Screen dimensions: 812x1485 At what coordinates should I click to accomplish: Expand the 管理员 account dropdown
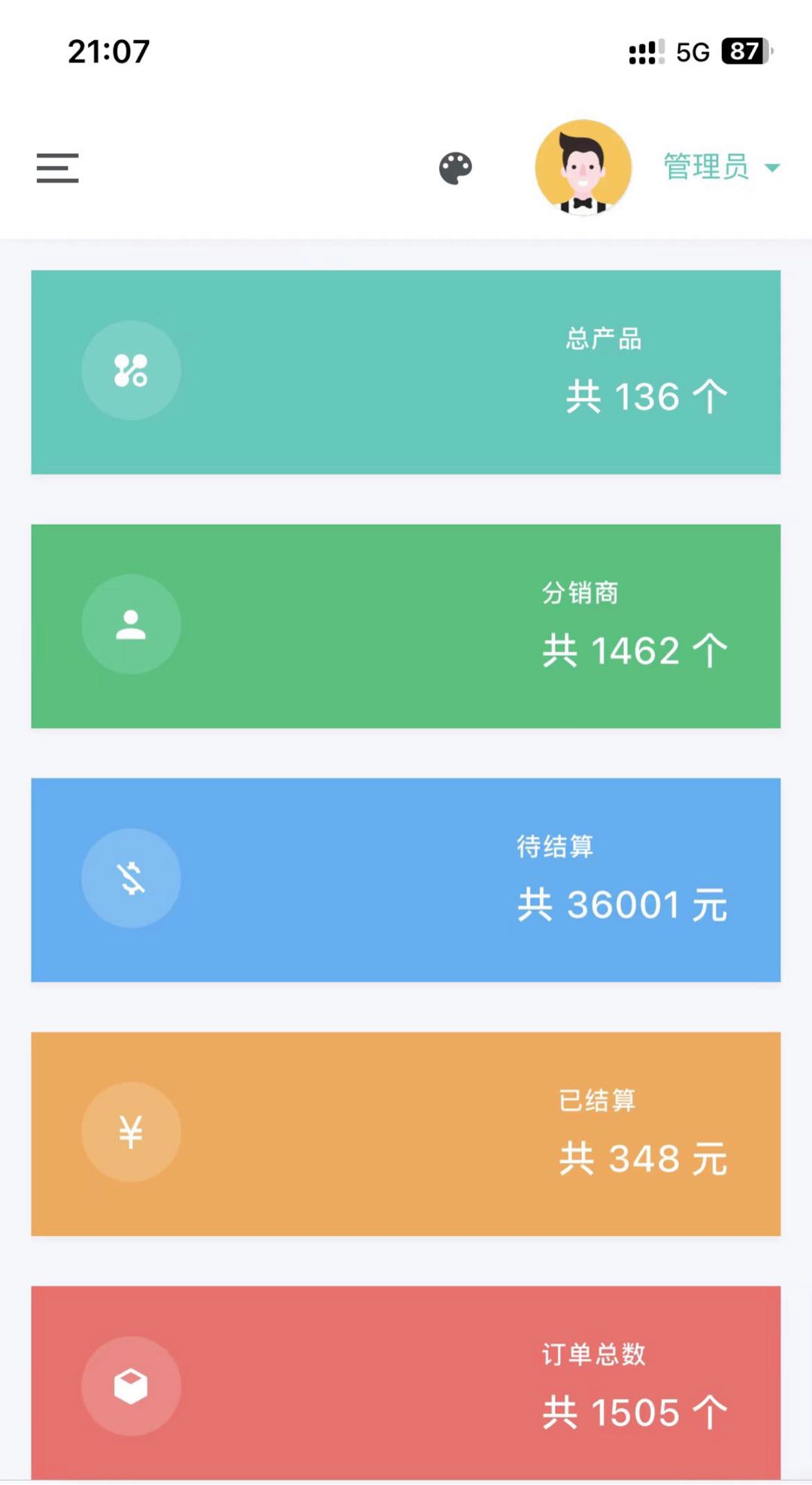722,167
